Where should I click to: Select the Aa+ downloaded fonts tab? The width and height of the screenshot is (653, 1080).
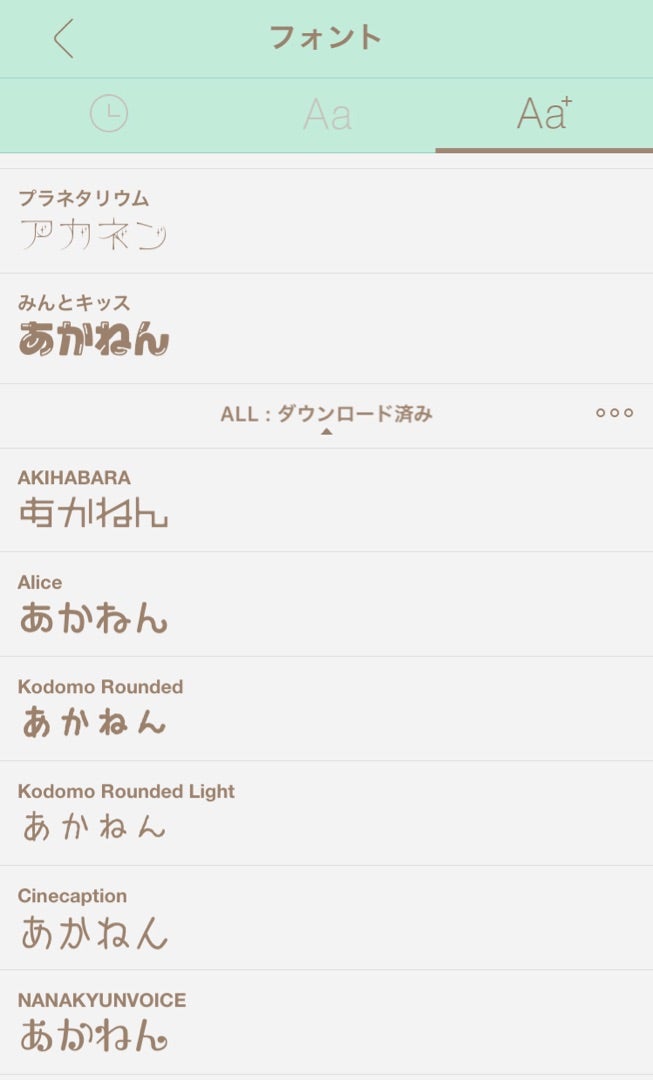coord(544,115)
